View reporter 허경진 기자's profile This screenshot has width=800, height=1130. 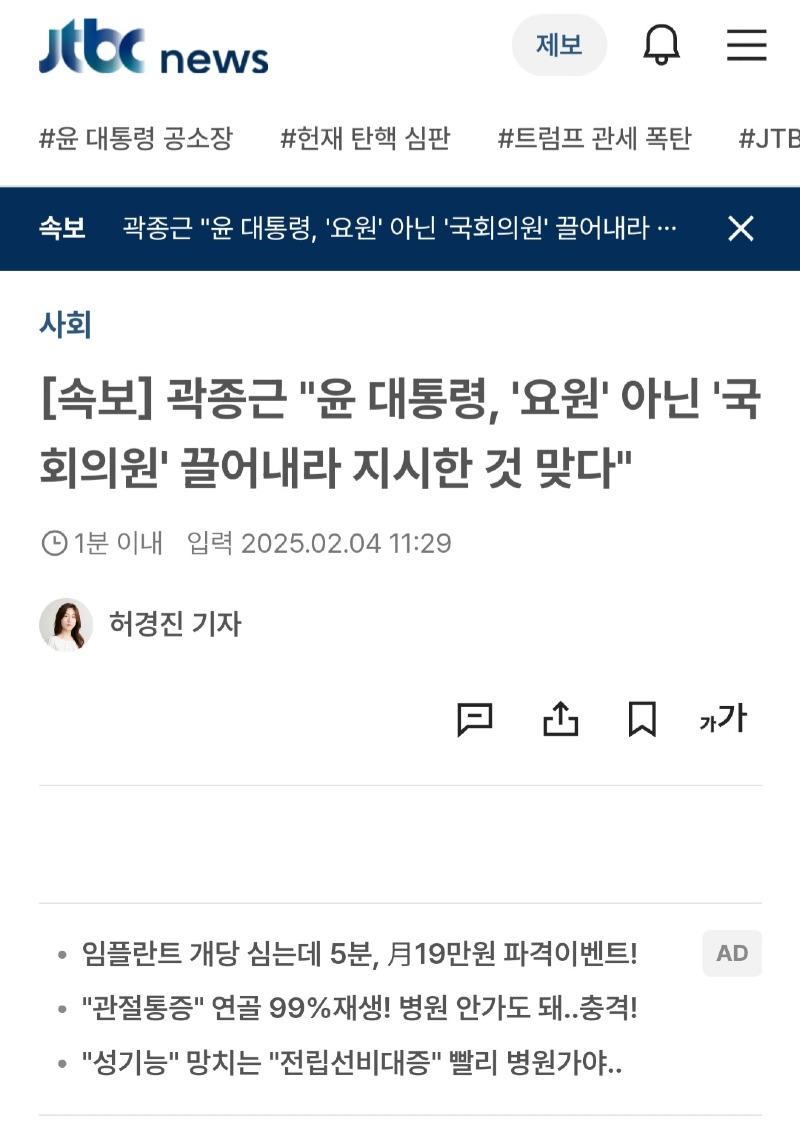(175, 624)
